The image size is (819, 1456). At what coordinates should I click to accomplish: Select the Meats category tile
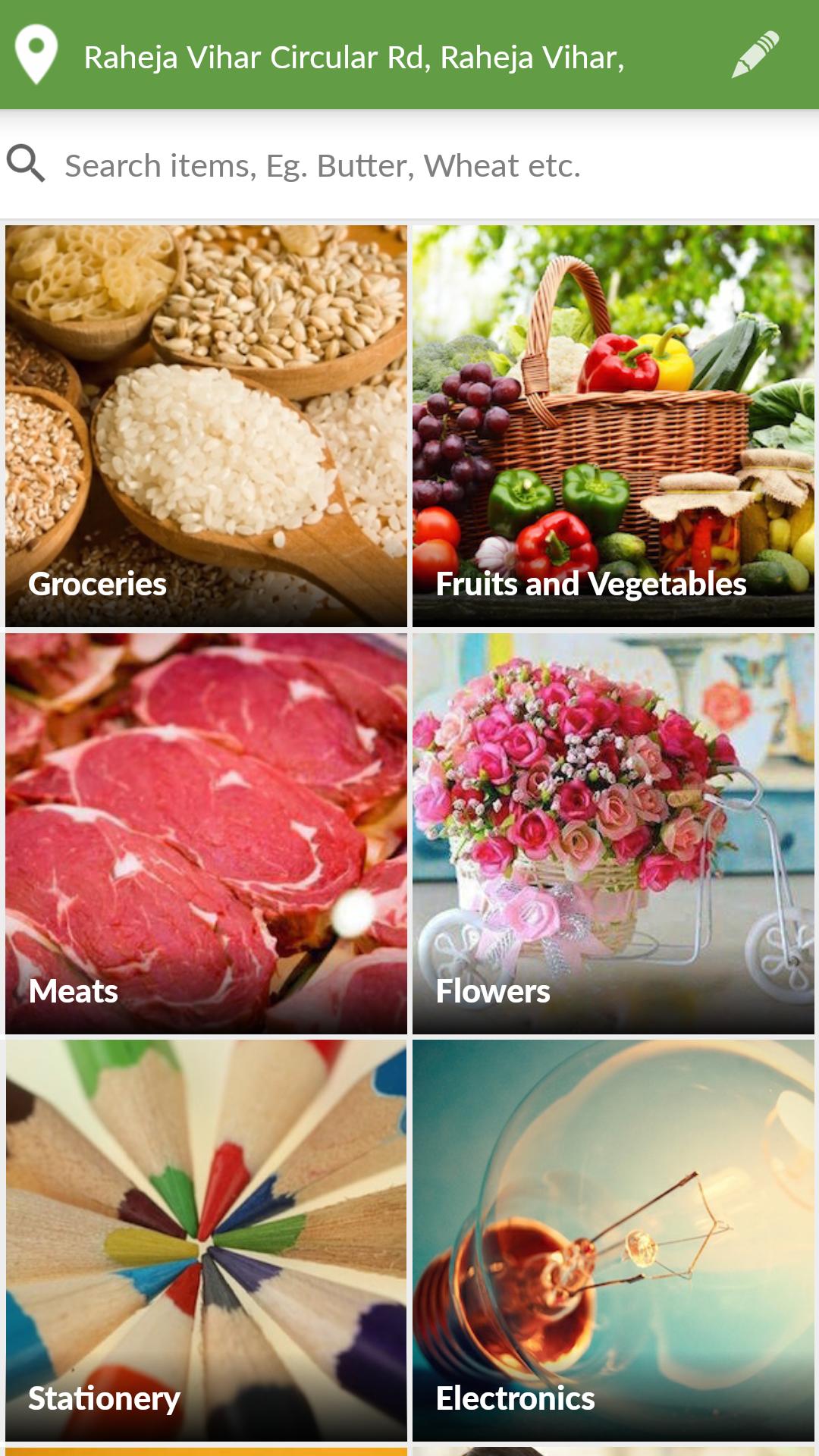tap(206, 833)
